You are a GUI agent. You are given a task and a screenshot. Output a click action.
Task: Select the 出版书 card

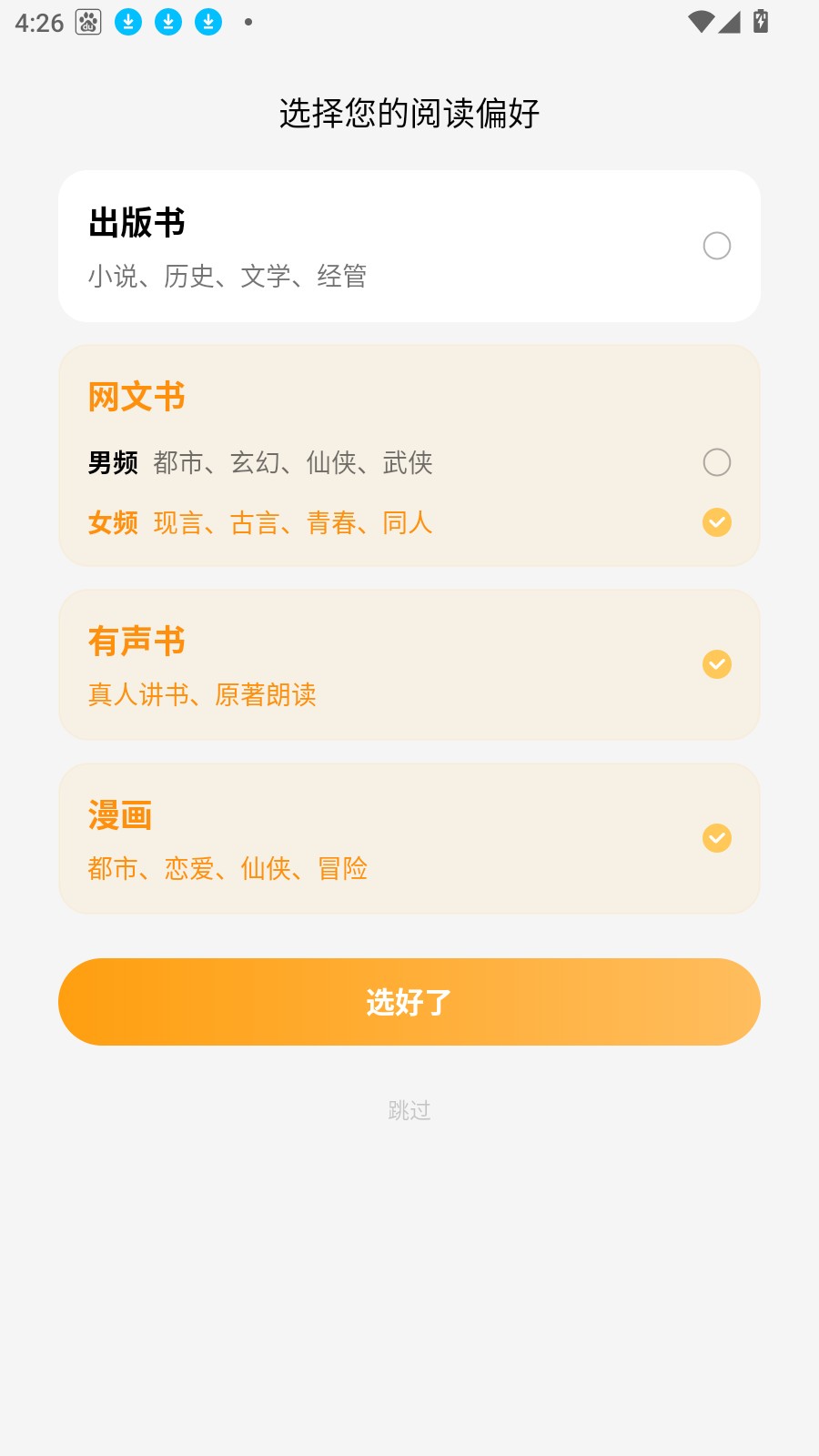364,246
